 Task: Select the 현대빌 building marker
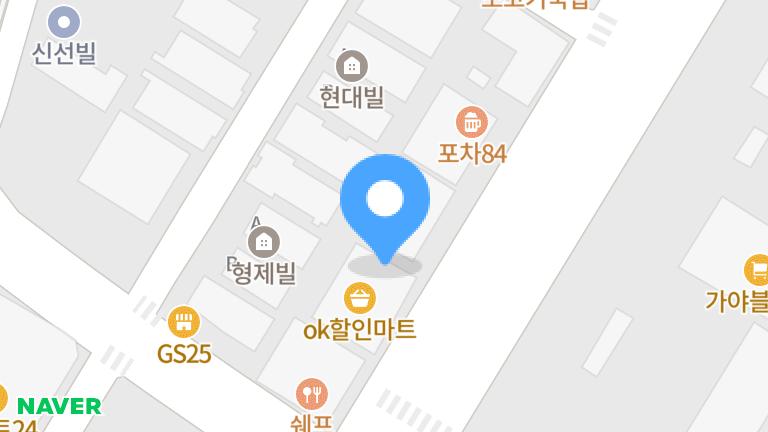coord(351,67)
